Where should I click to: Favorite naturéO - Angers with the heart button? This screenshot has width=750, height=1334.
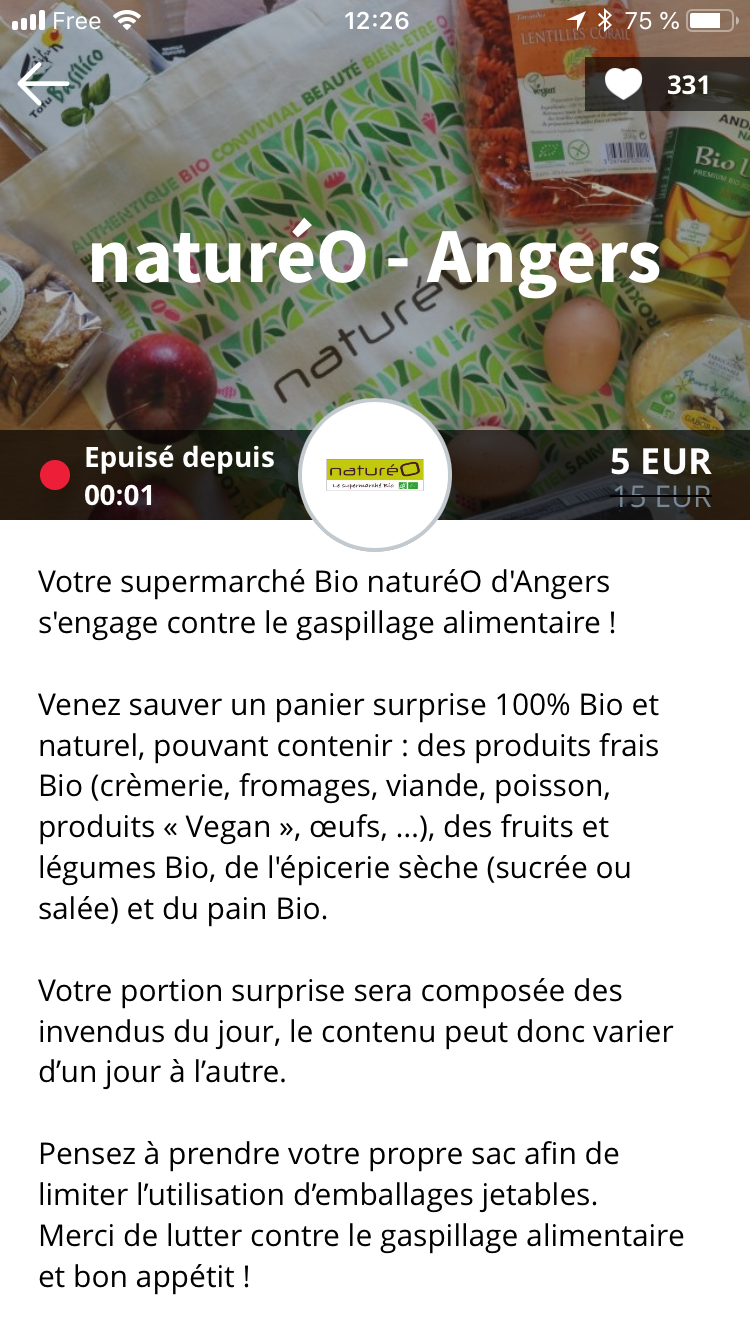pos(624,85)
